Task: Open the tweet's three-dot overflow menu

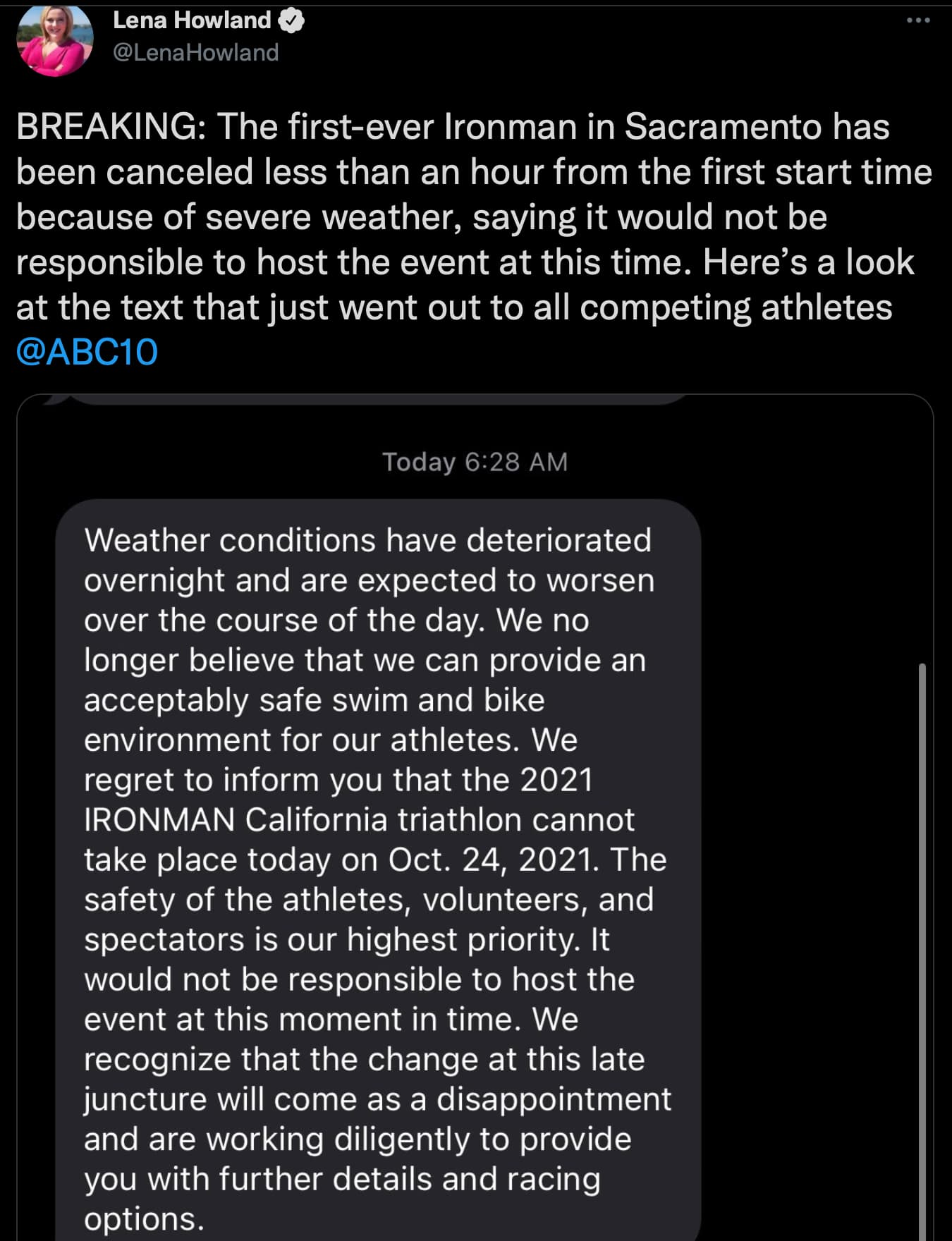Action: pyautogui.click(x=917, y=20)
